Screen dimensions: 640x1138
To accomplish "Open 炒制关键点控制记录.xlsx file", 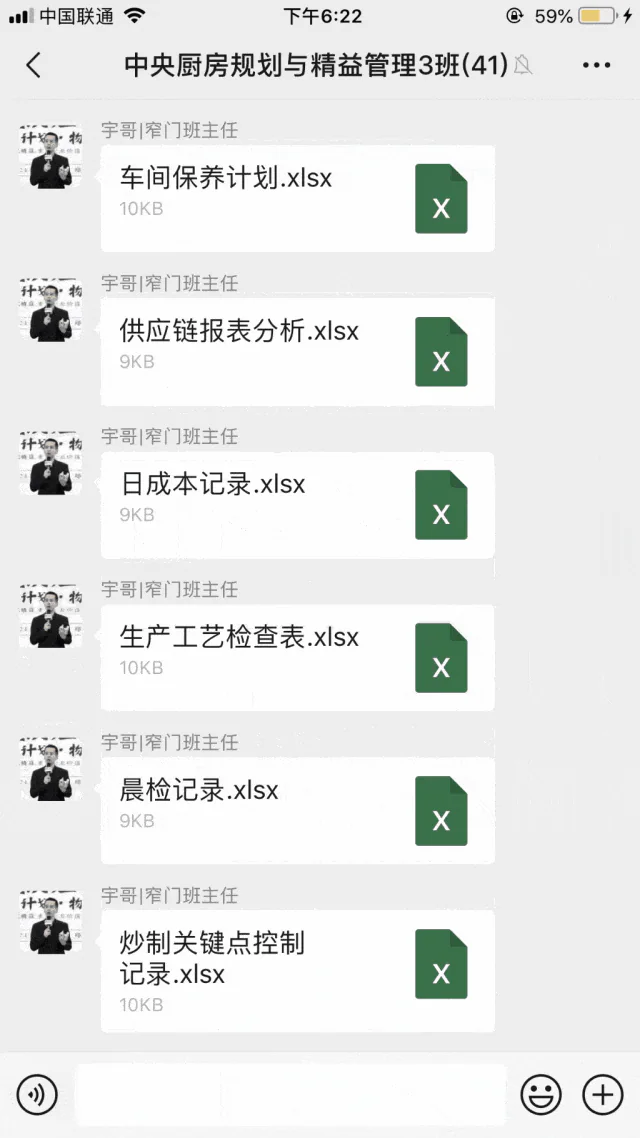I will (x=298, y=971).
